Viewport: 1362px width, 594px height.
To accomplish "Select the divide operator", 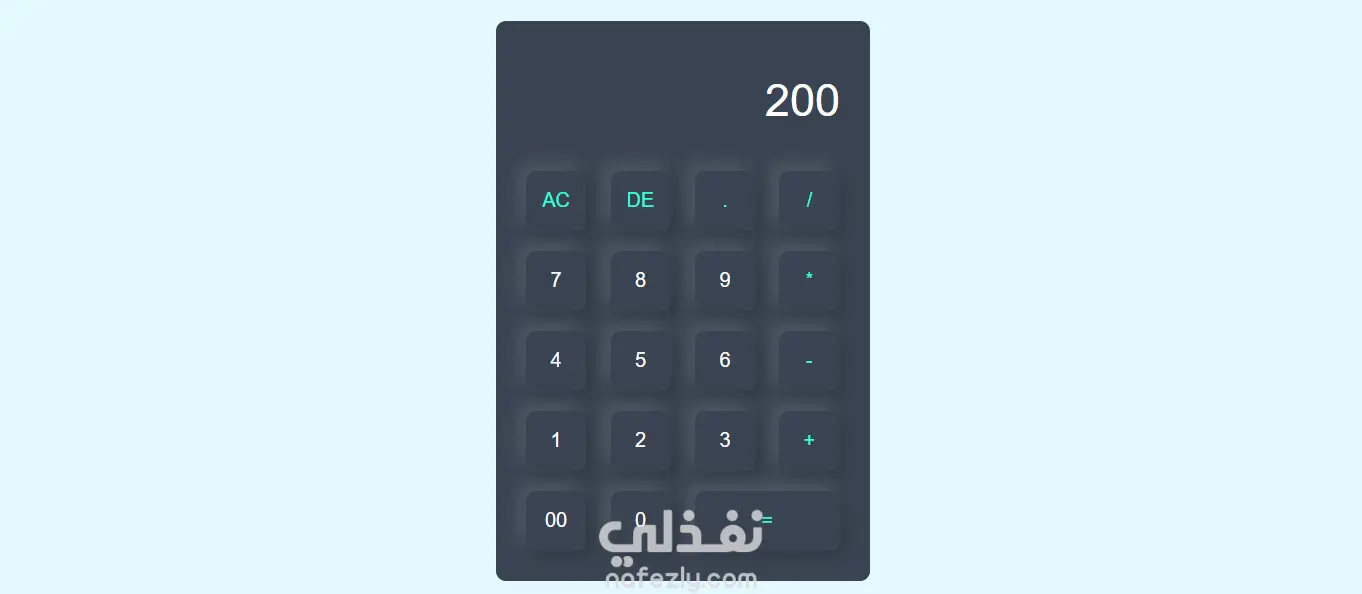I will point(809,200).
